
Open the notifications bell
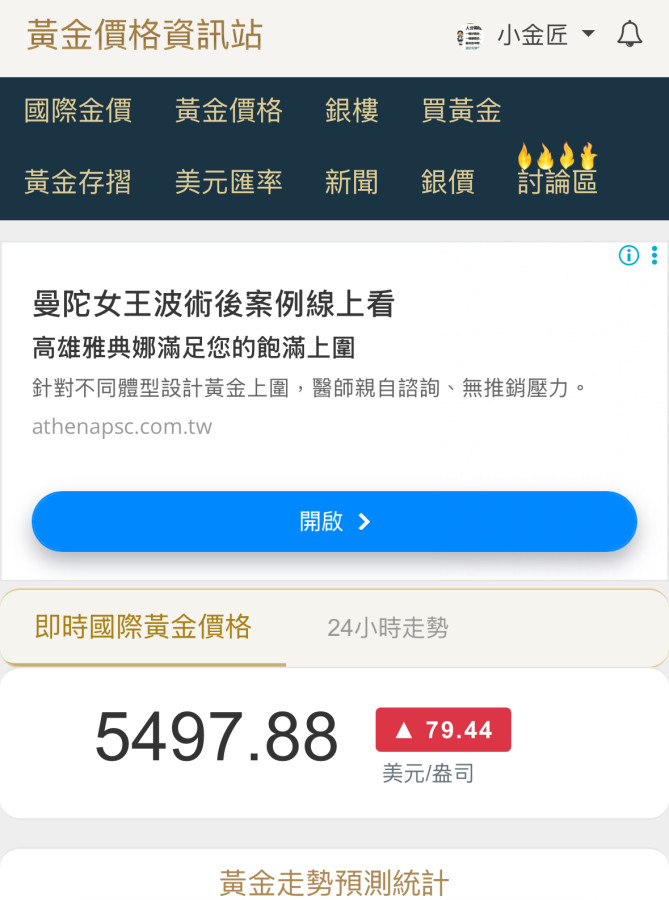point(629,35)
